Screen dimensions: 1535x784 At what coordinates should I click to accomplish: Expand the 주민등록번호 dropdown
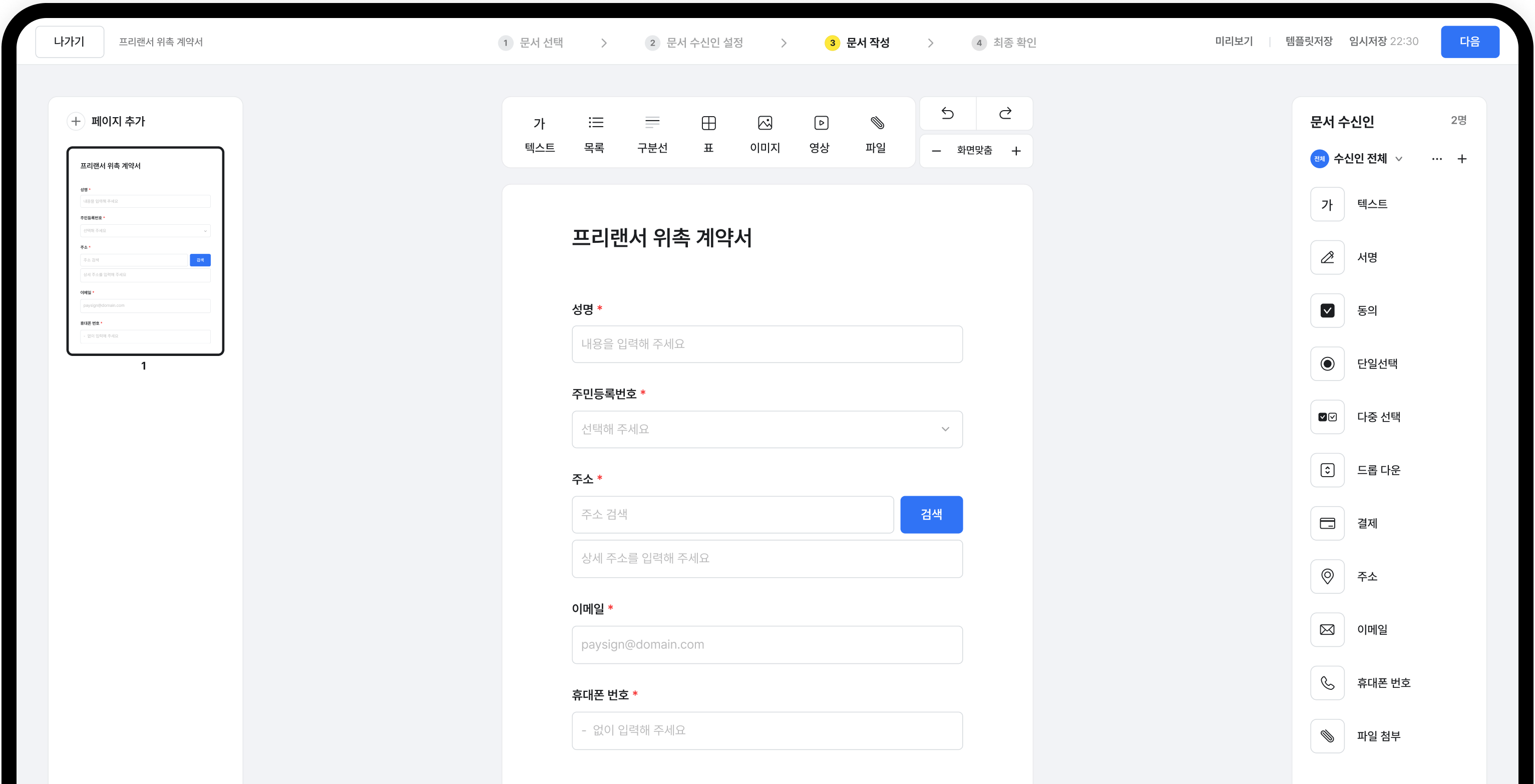[767, 429]
